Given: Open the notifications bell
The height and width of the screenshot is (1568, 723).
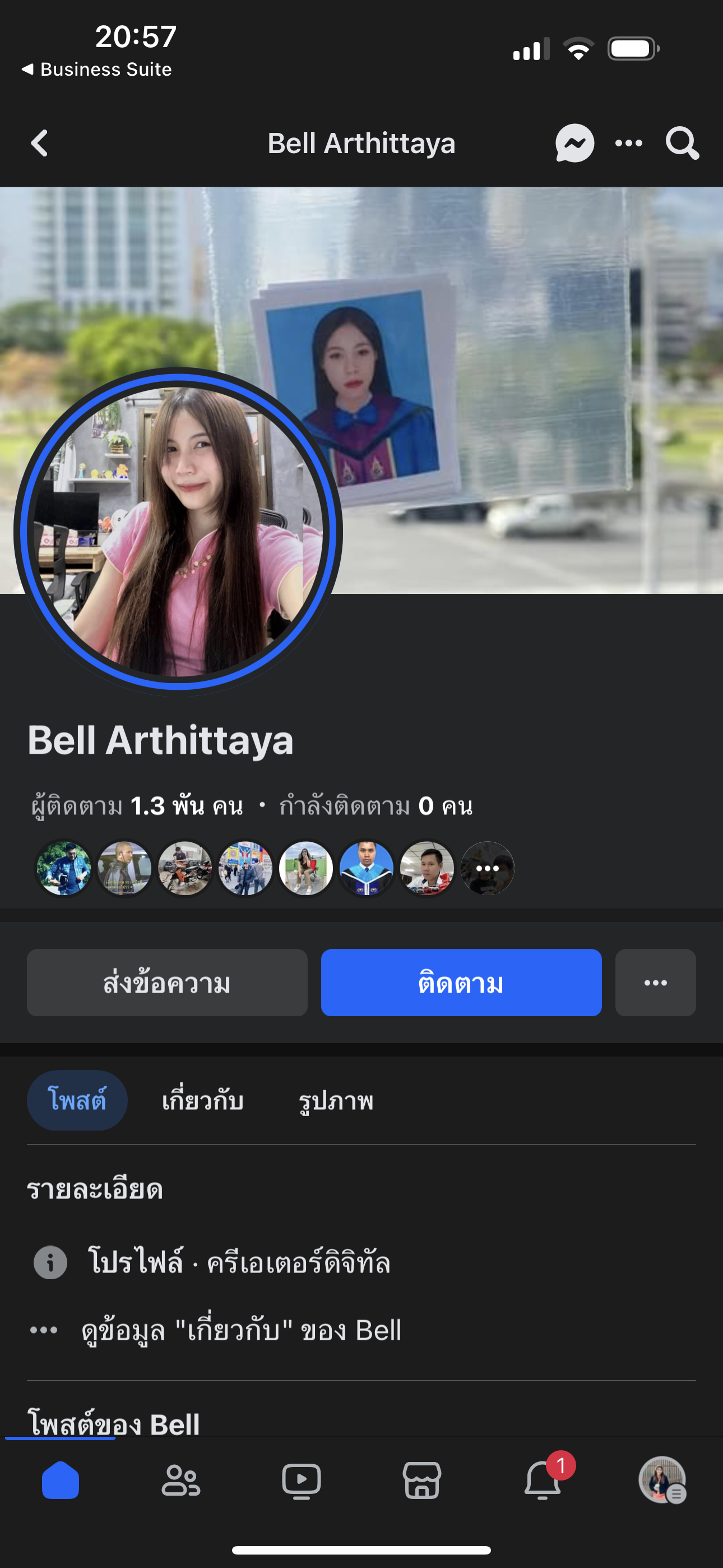Looking at the screenshot, I should 543,1481.
